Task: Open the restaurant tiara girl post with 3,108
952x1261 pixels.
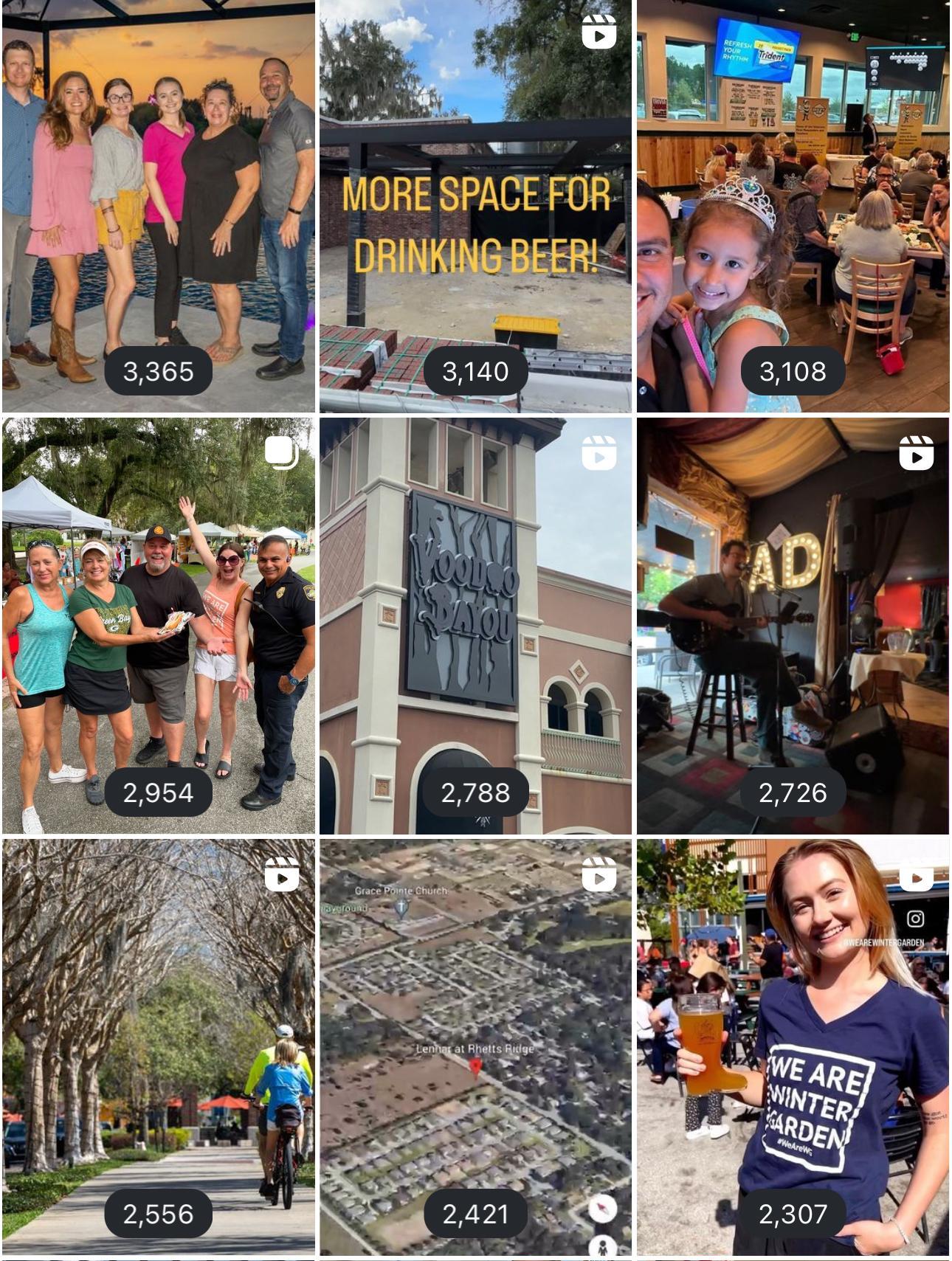Action: 793,205
